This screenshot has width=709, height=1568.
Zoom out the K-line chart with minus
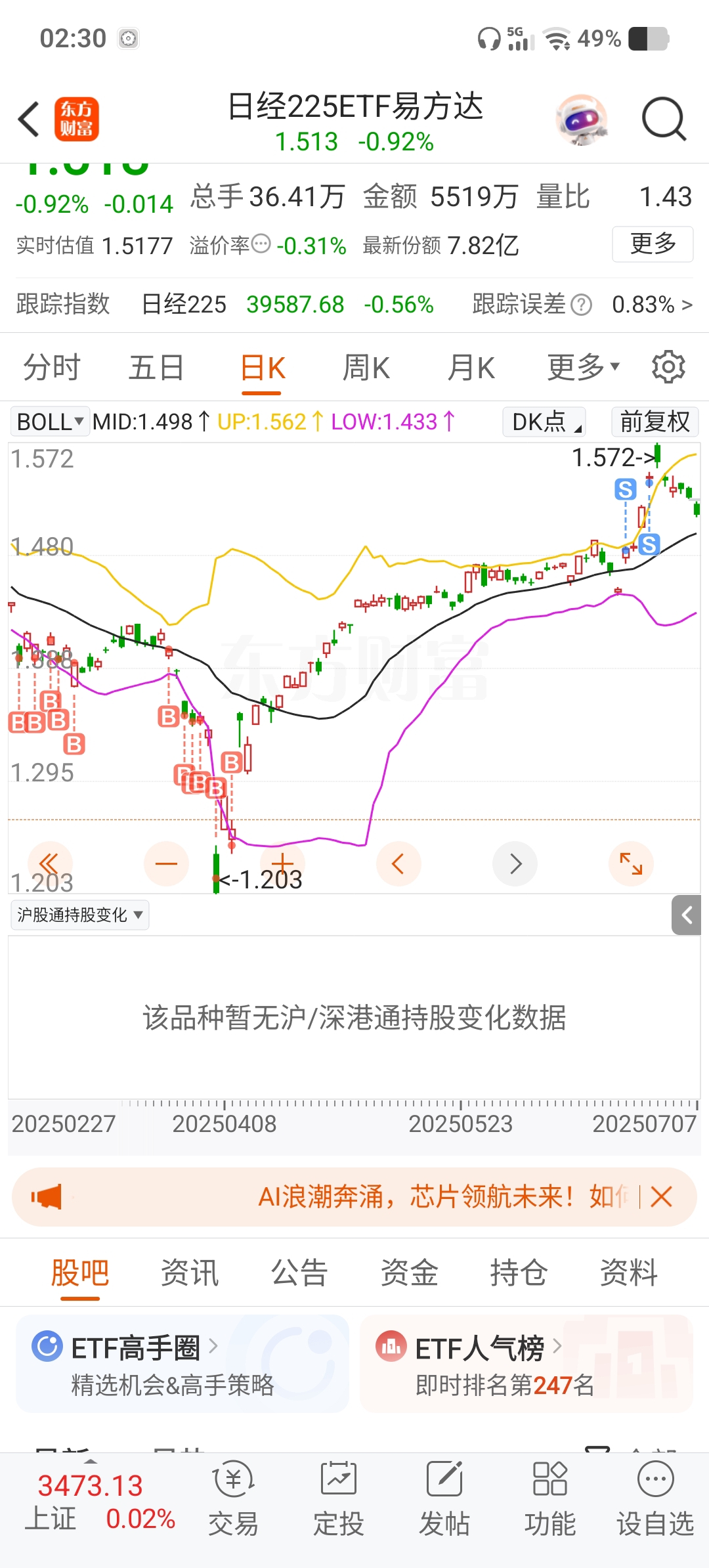pos(166,863)
